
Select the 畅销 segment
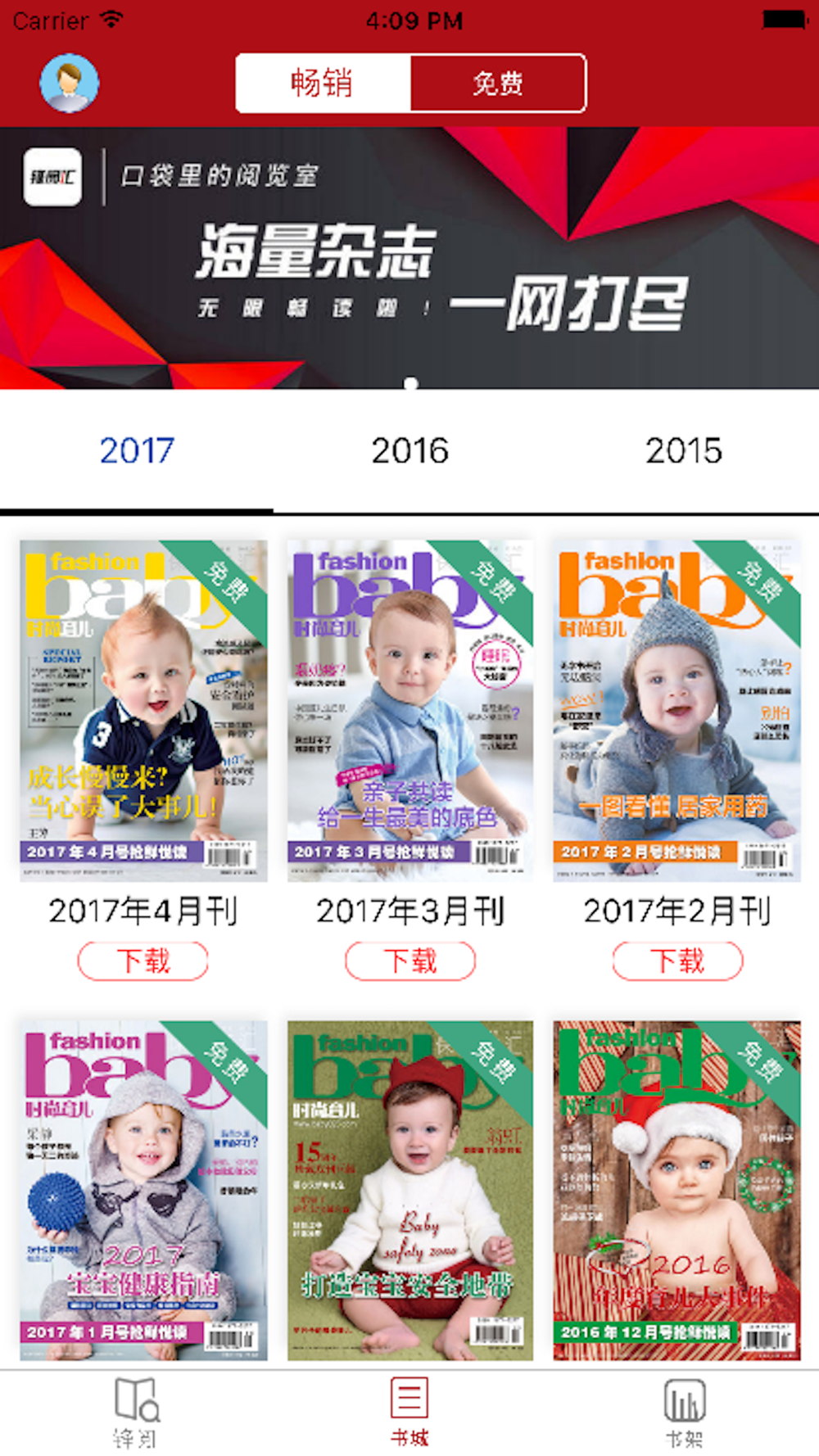tap(323, 83)
